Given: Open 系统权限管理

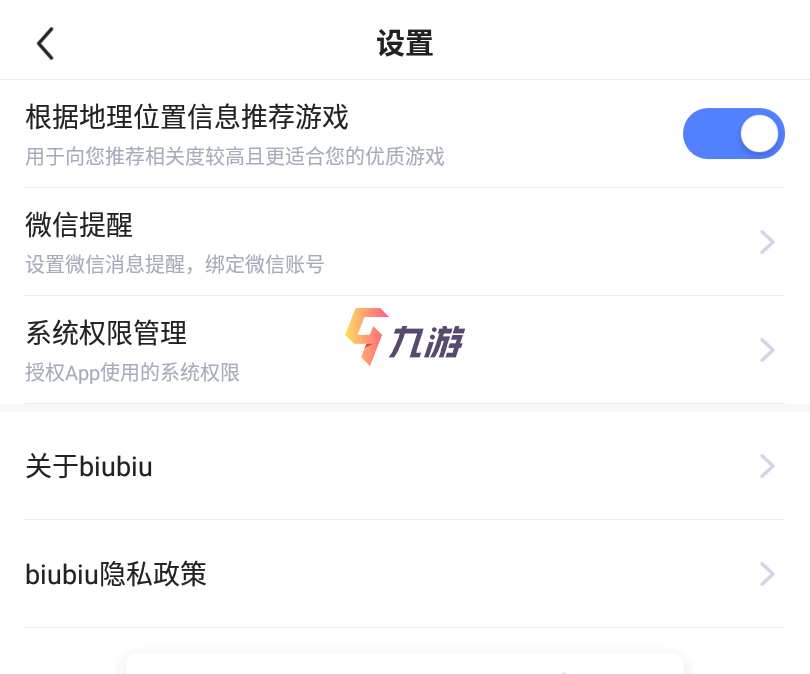Looking at the screenshot, I should click(x=404, y=350).
